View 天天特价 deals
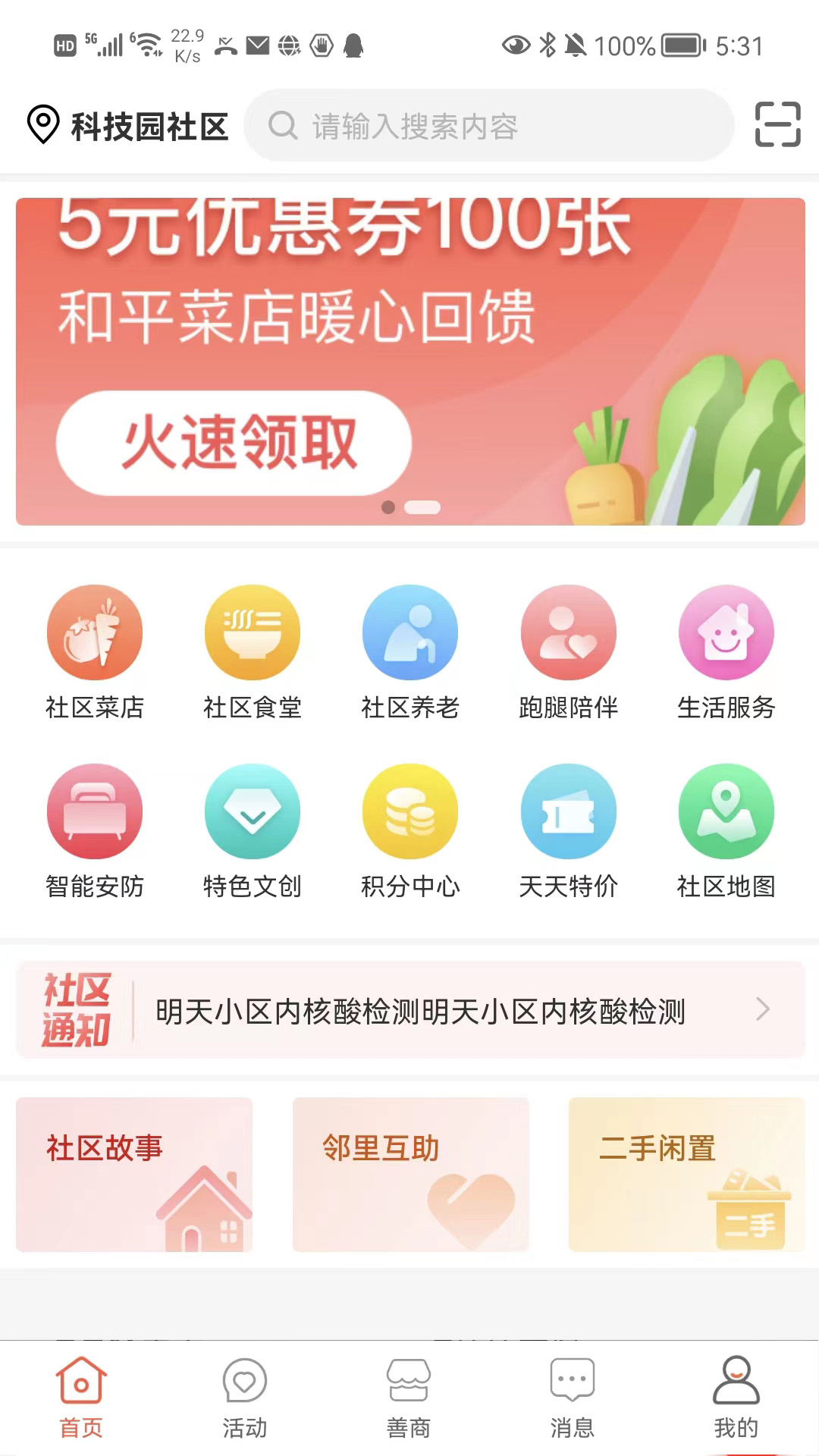 pyautogui.click(x=568, y=831)
